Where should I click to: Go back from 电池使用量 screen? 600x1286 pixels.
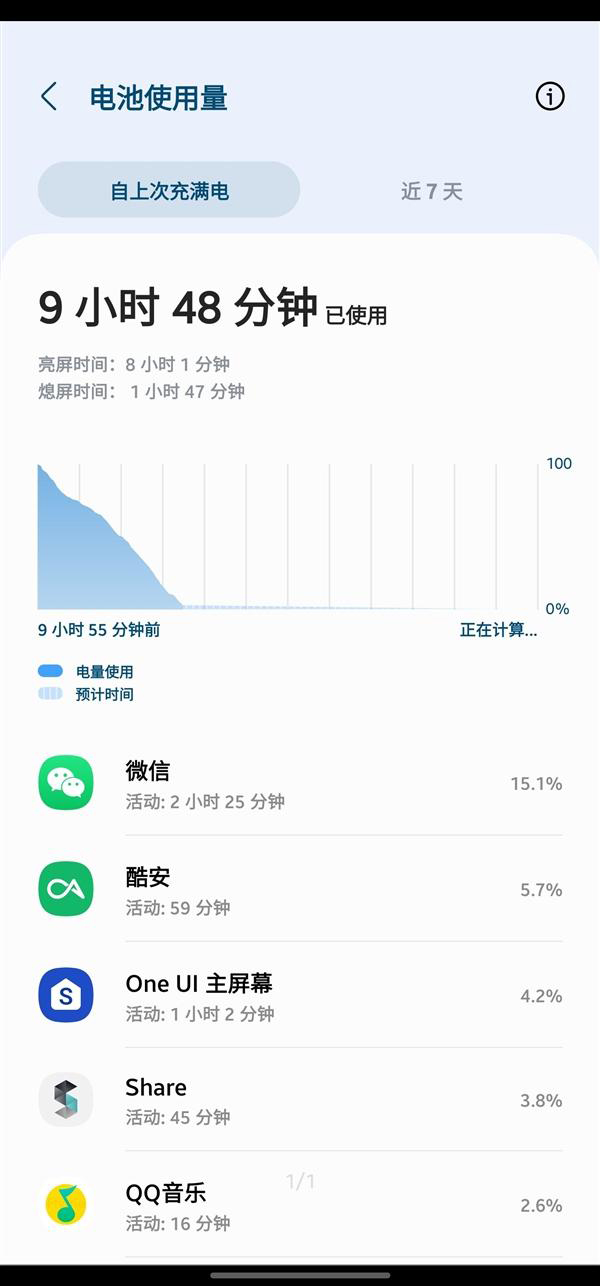click(x=49, y=97)
